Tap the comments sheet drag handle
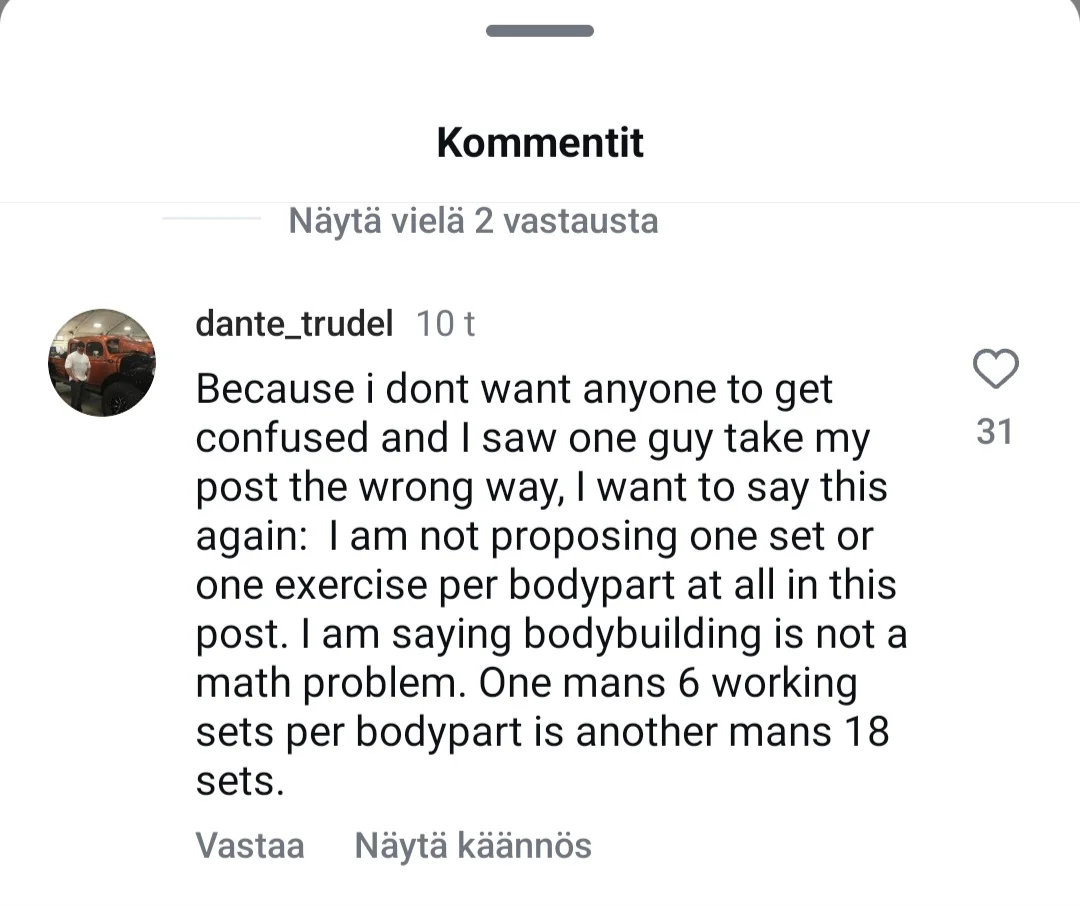The height and width of the screenshot is (906, 1080). pyautogui.click(x=540, y=31)
